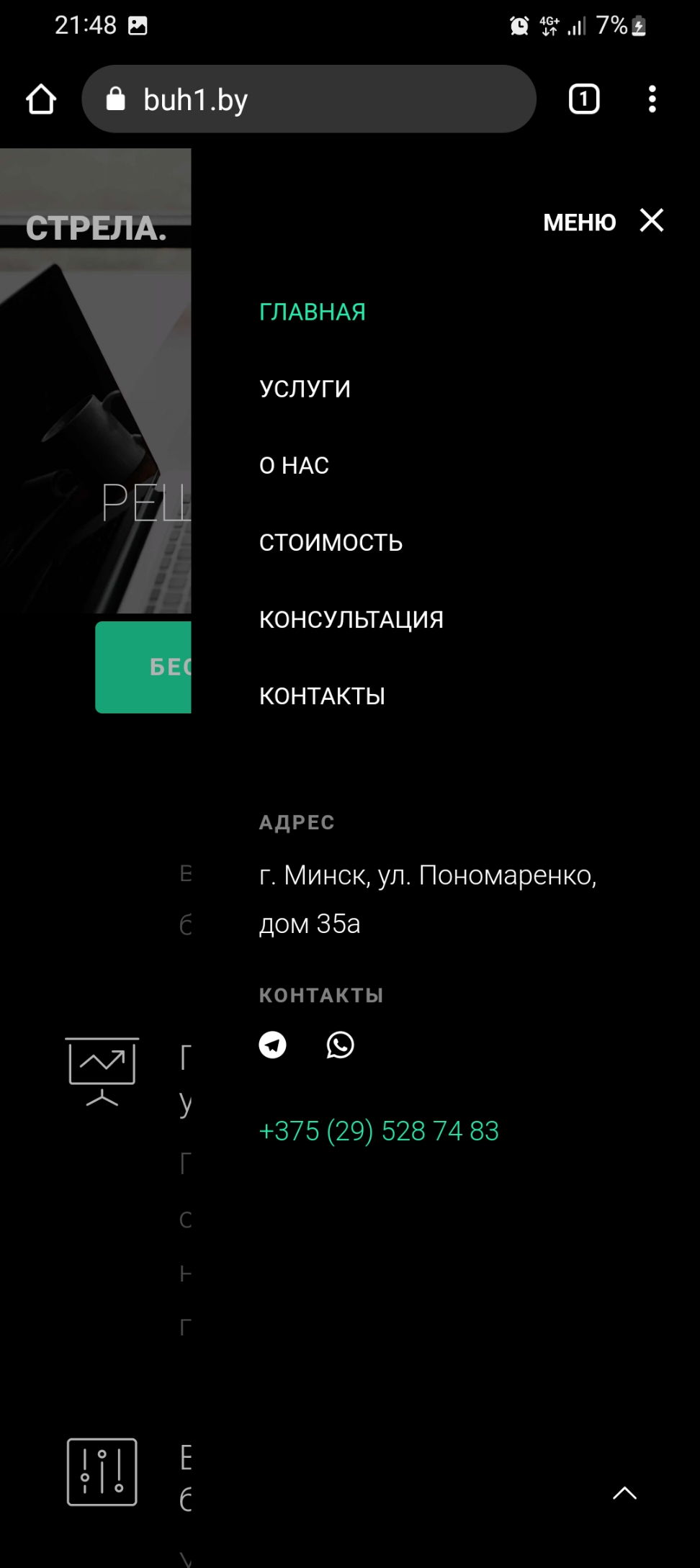Go to ГЛАВНАЯ page
Image resolution: width=700 pixels, height=1568 pixels.
click(x=312, y=312)
